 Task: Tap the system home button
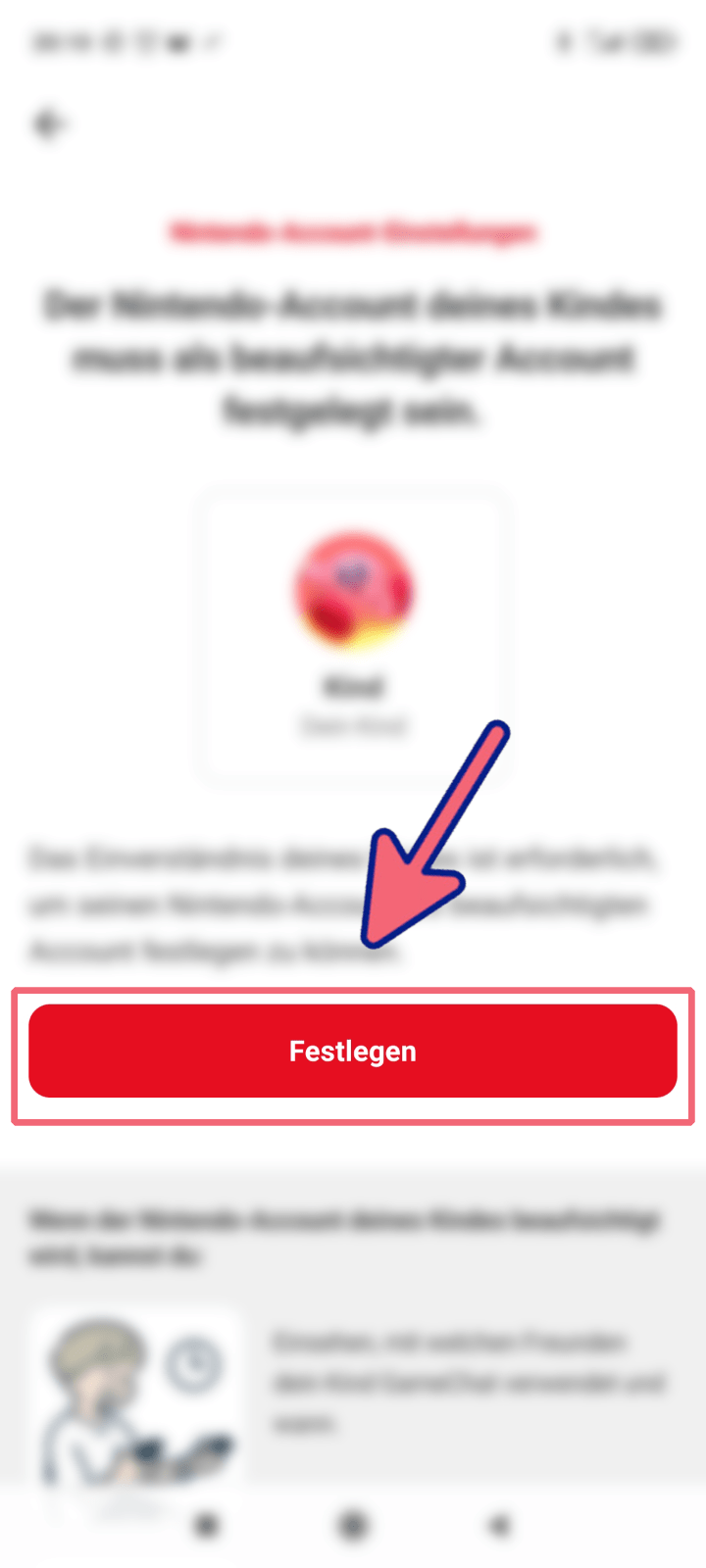tap(353, 1525)
